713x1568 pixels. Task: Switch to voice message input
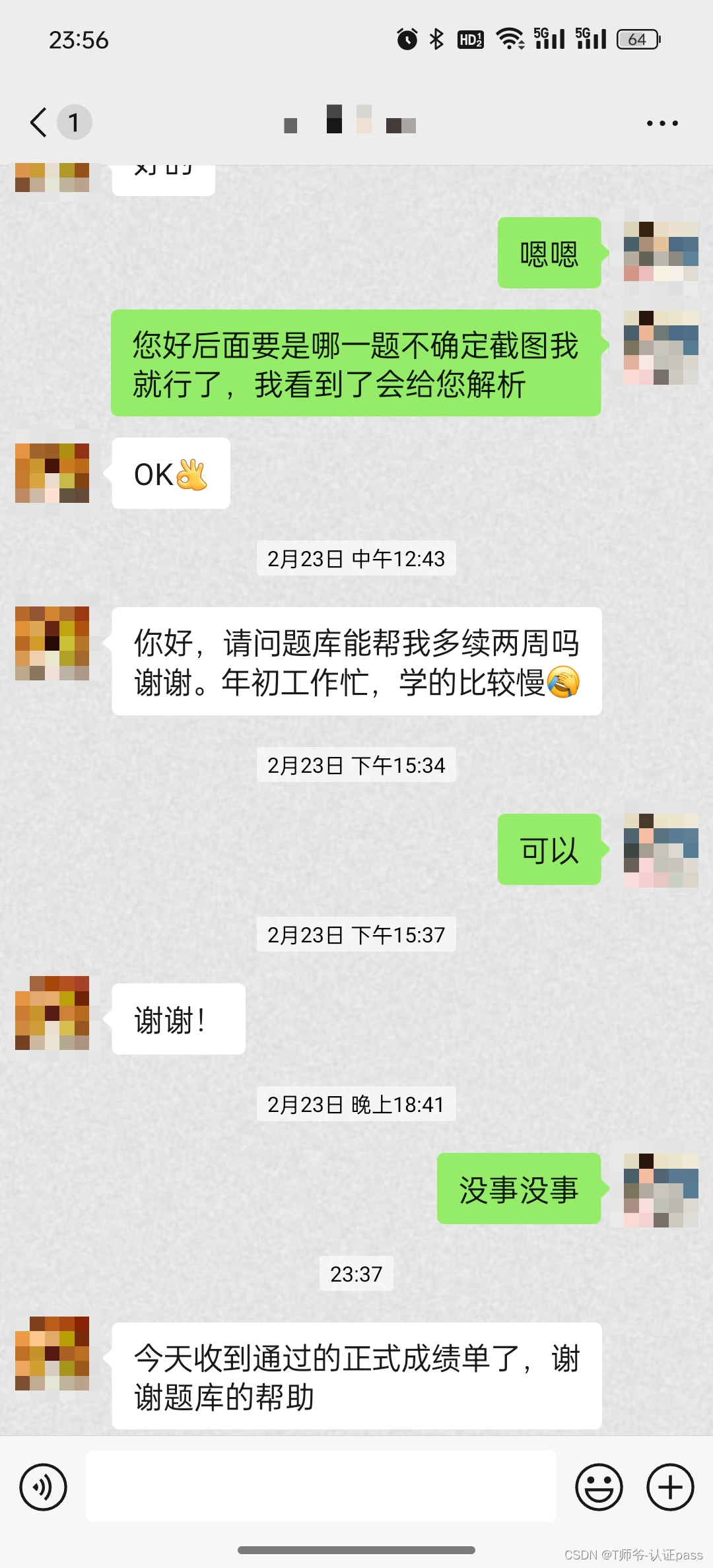coord(44,1487)
